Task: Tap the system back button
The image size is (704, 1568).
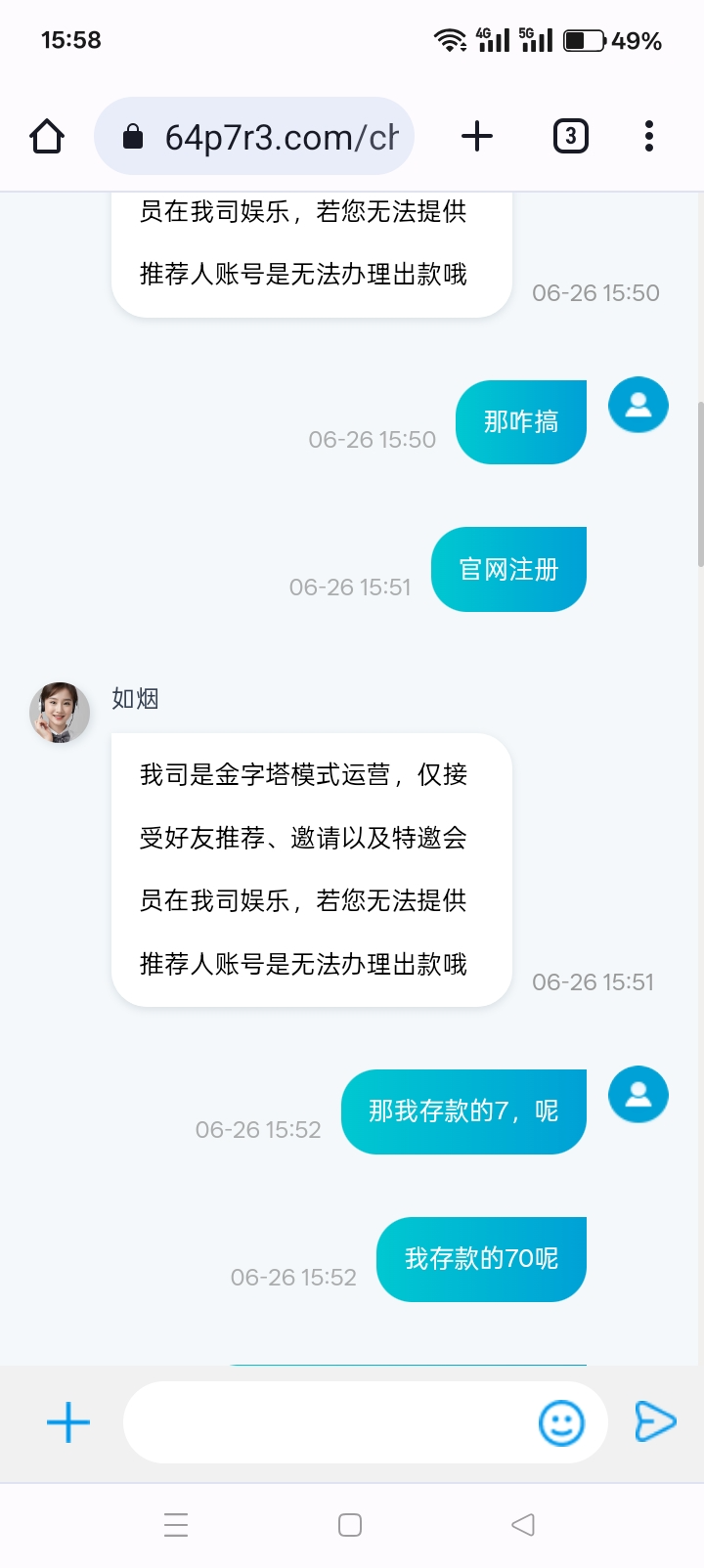Action: click(523, 1524)
